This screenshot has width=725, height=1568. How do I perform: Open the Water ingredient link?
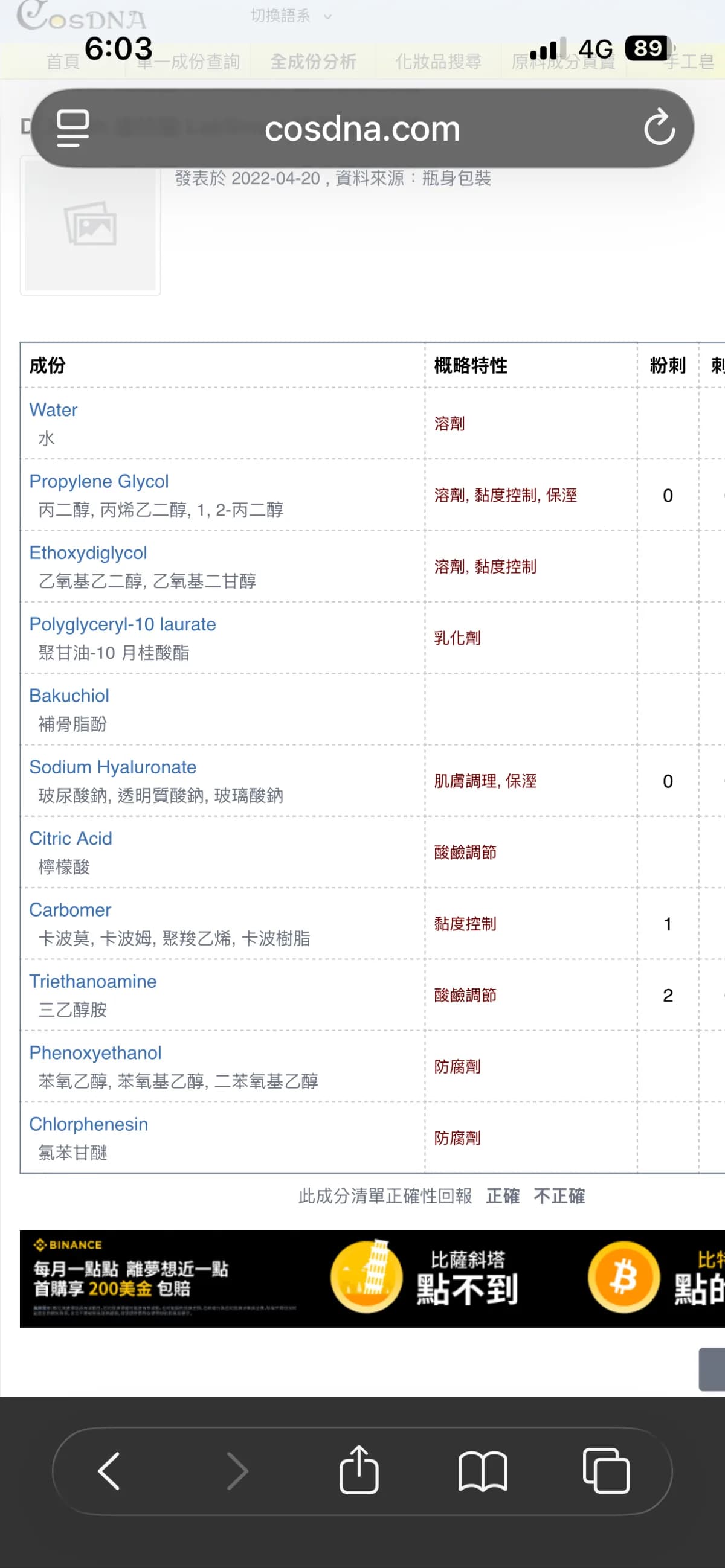point(54,409)
